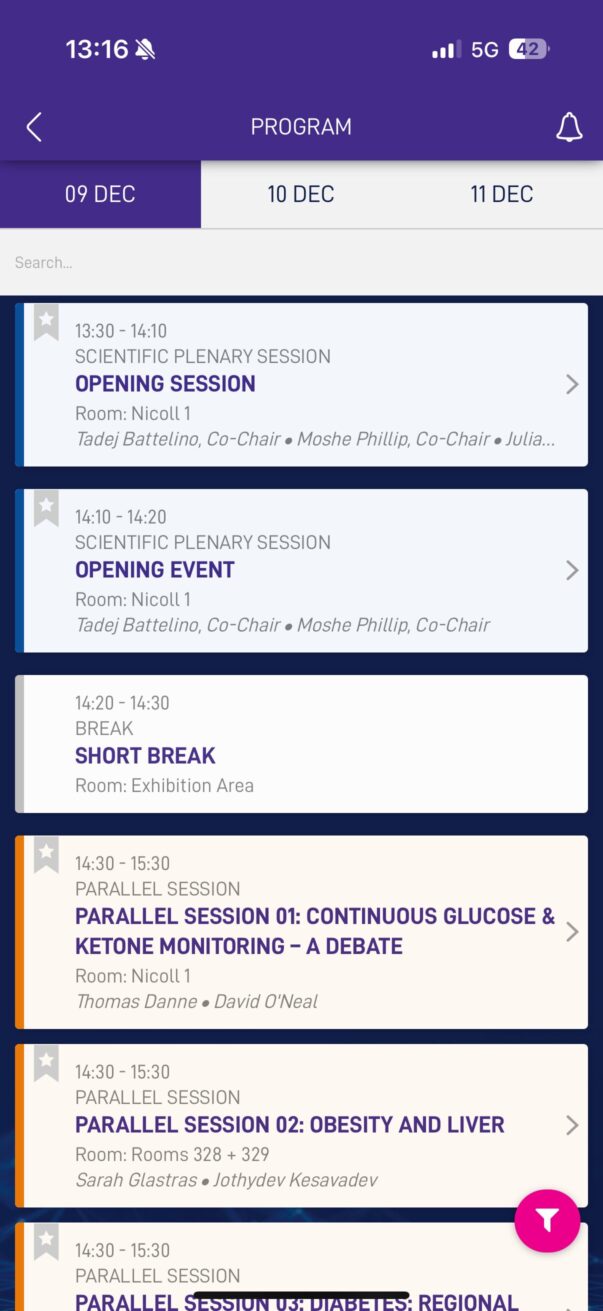Open the pink filter button
This screenshot has width=603, height=1311.
coord(547,1220)
